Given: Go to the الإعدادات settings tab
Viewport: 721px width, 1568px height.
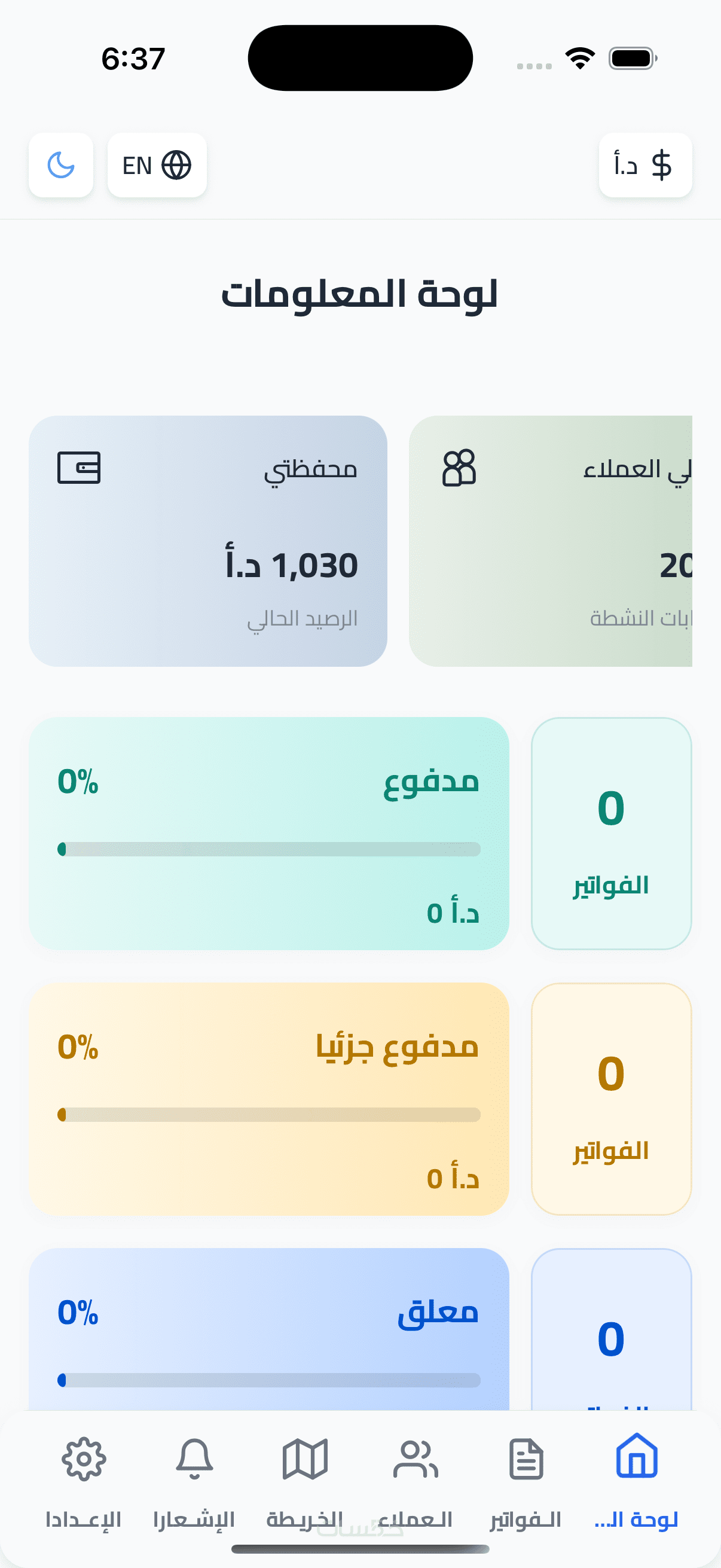Looking at the screenshot, I should click(83, 1479).
